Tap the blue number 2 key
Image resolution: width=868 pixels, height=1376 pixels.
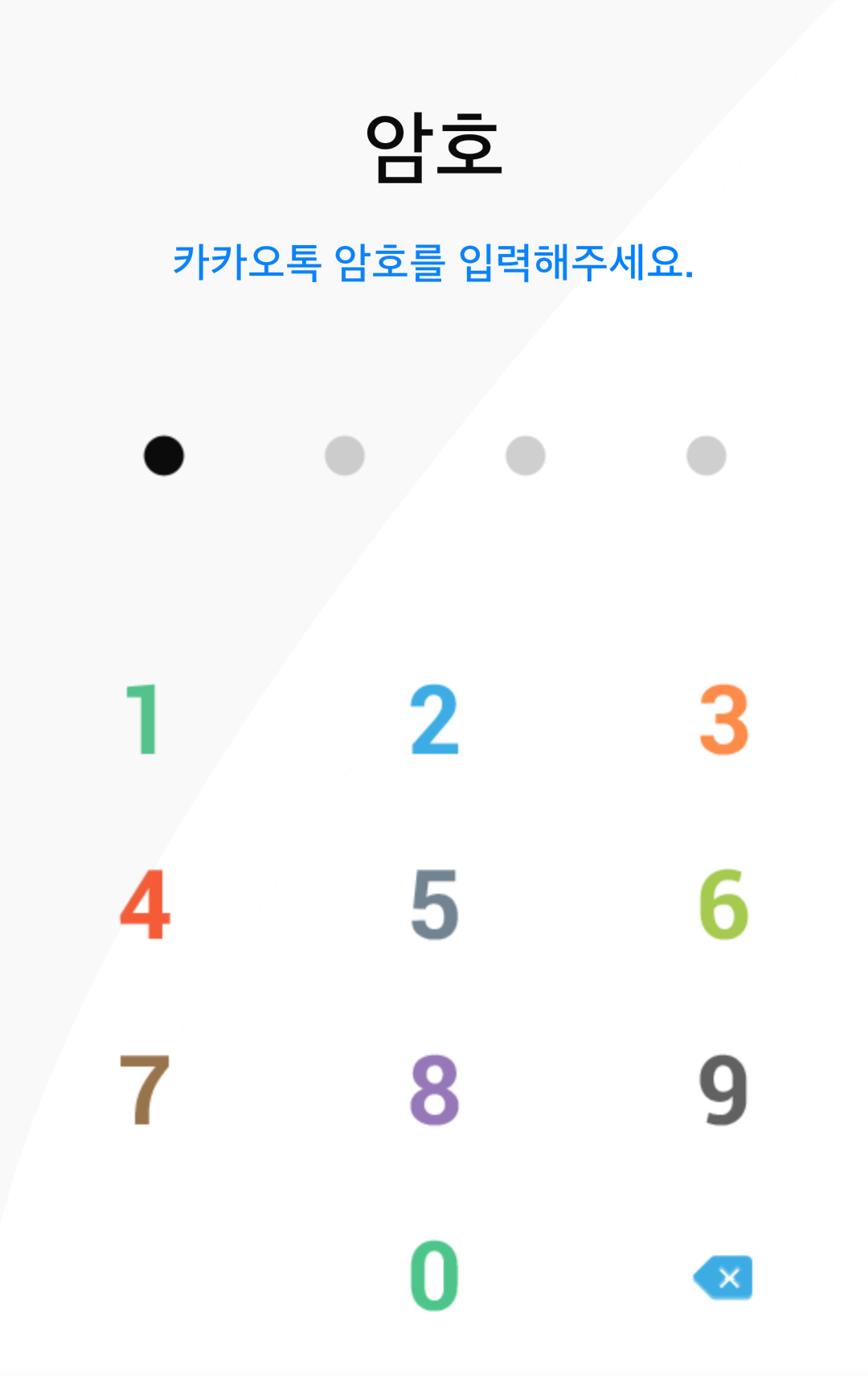coord(434,719)
